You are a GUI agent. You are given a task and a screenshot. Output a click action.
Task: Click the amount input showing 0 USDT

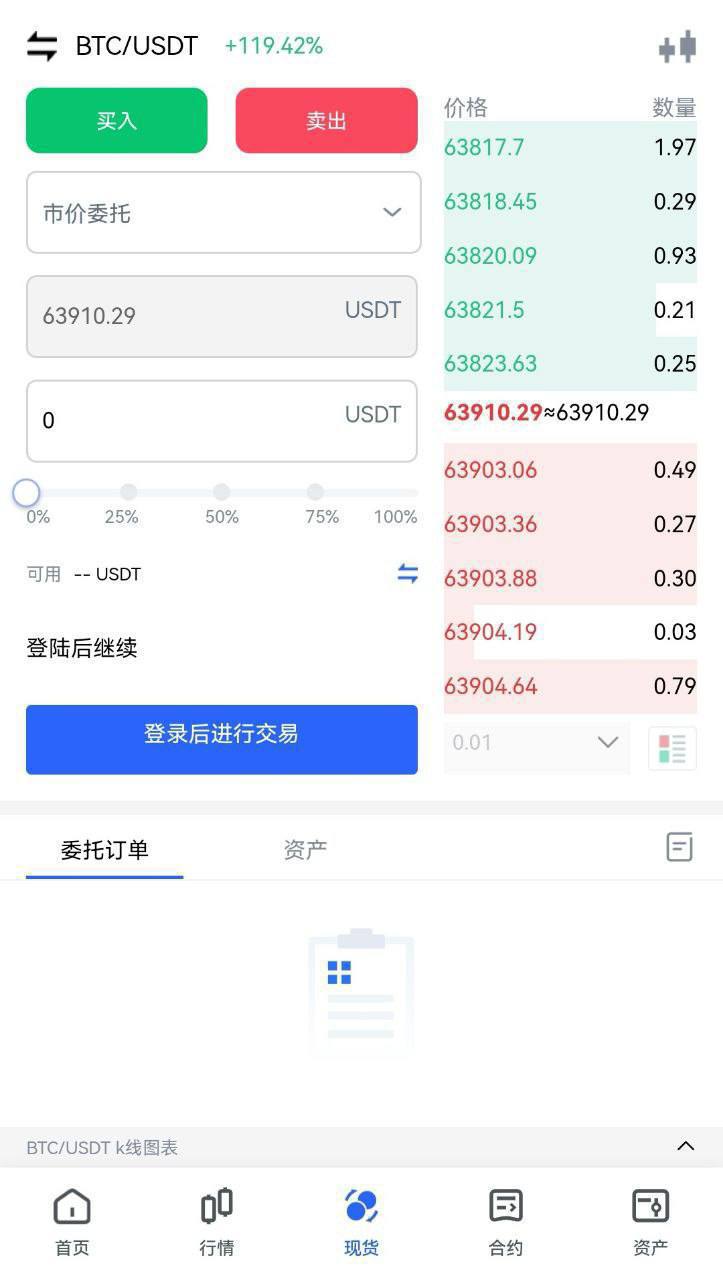(223, 421)
